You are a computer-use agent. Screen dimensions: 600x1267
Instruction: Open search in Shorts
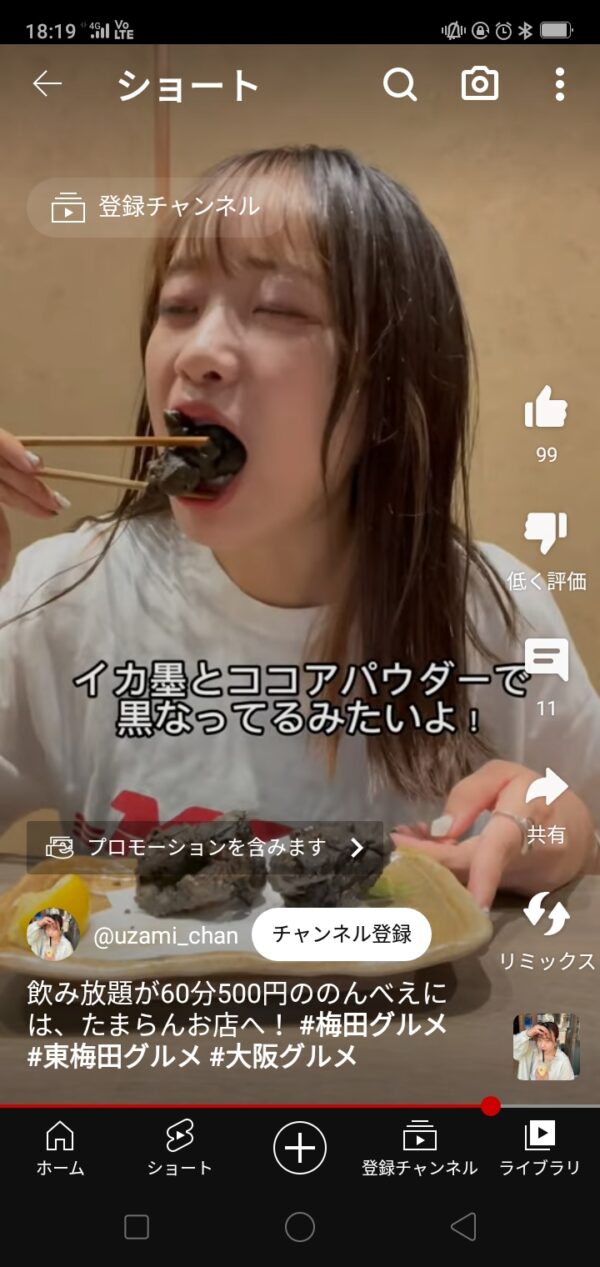[x=399, y=85]
